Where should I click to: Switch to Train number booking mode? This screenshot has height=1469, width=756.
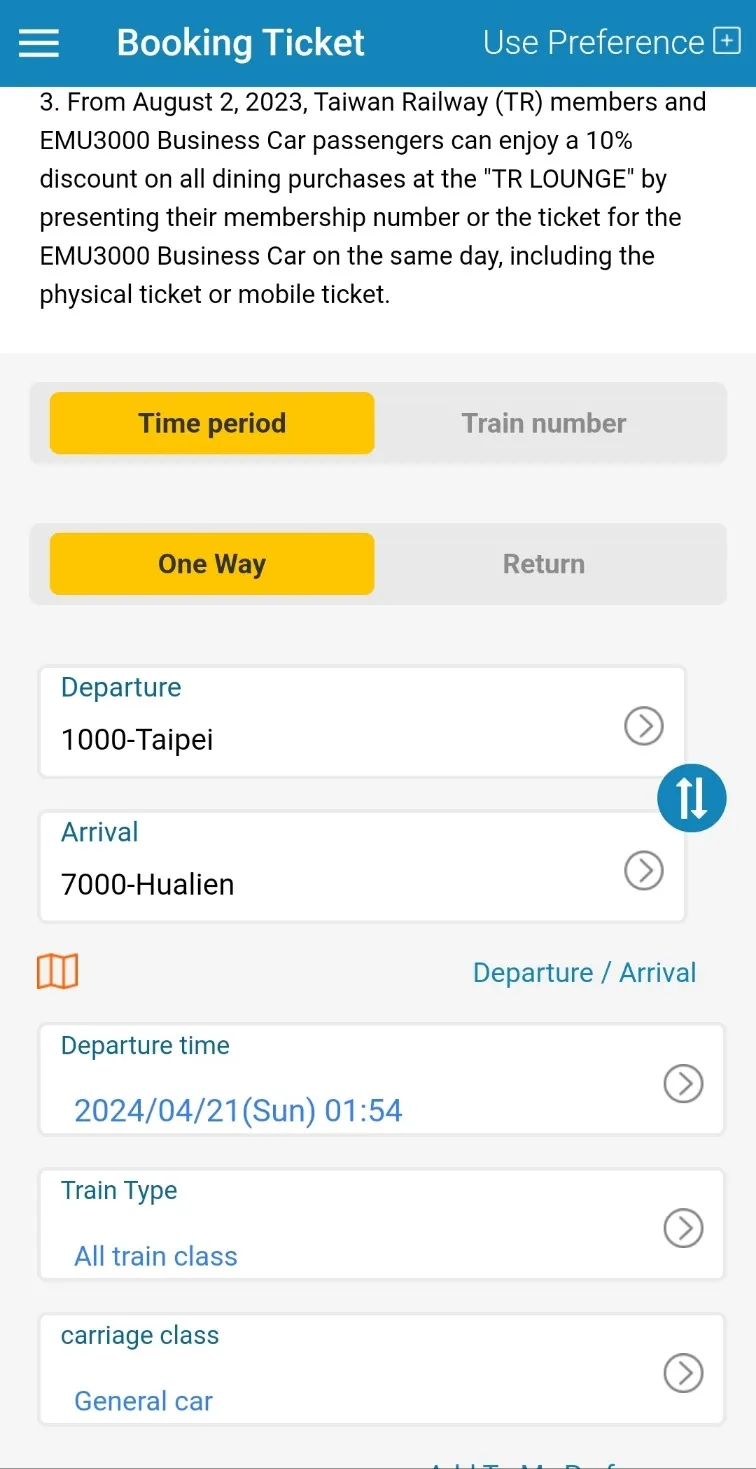coord(543,423)
